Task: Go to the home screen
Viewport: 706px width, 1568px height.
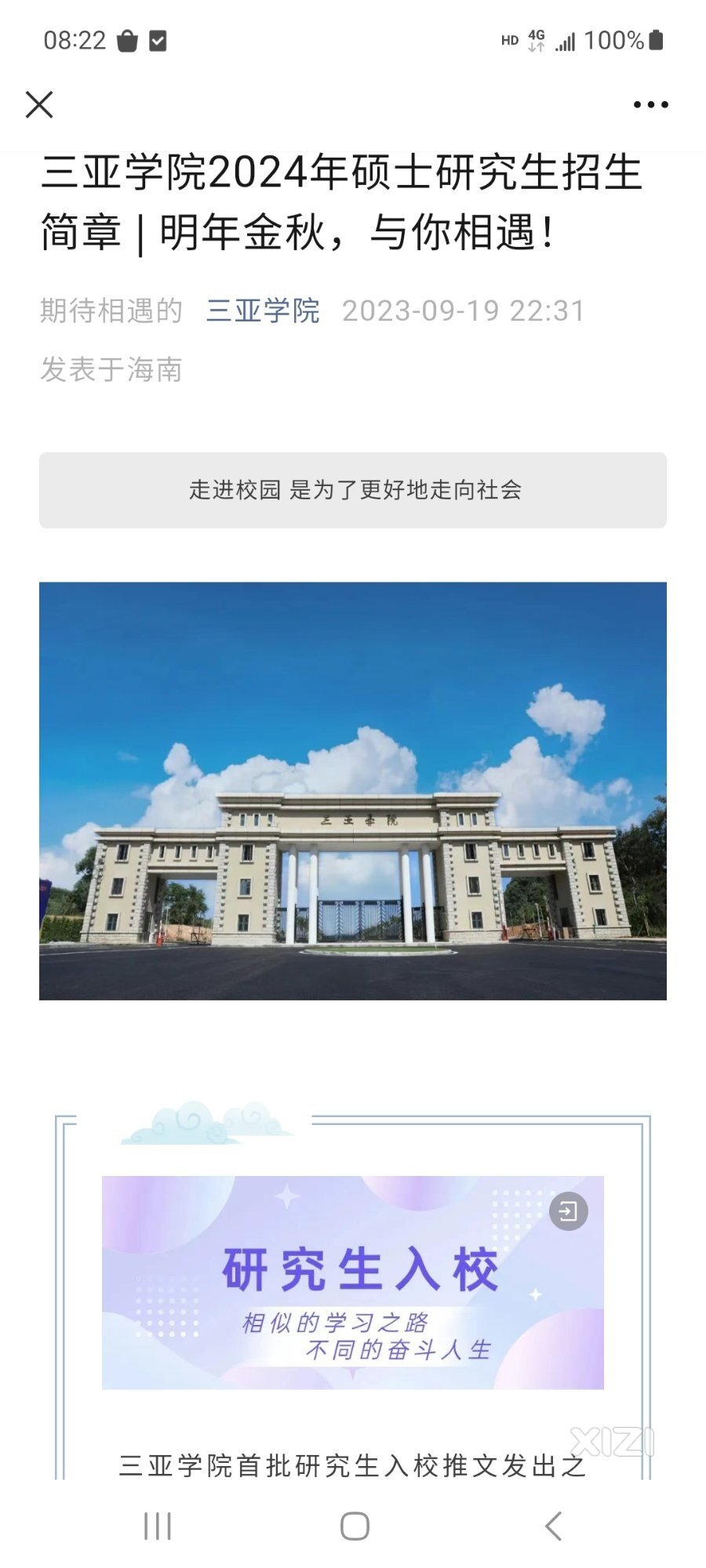Action: (355, 1526)
